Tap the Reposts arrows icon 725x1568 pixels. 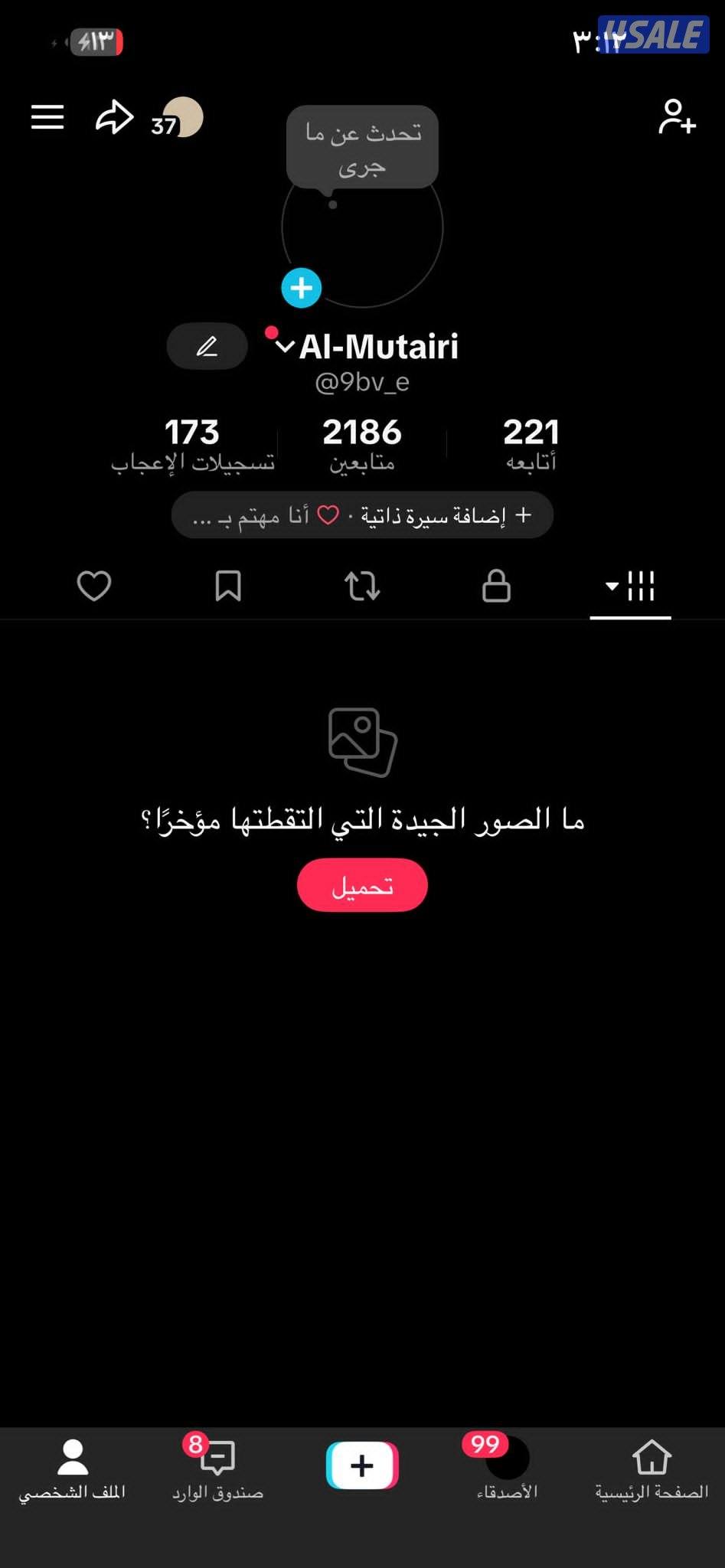tap(362, 586)
